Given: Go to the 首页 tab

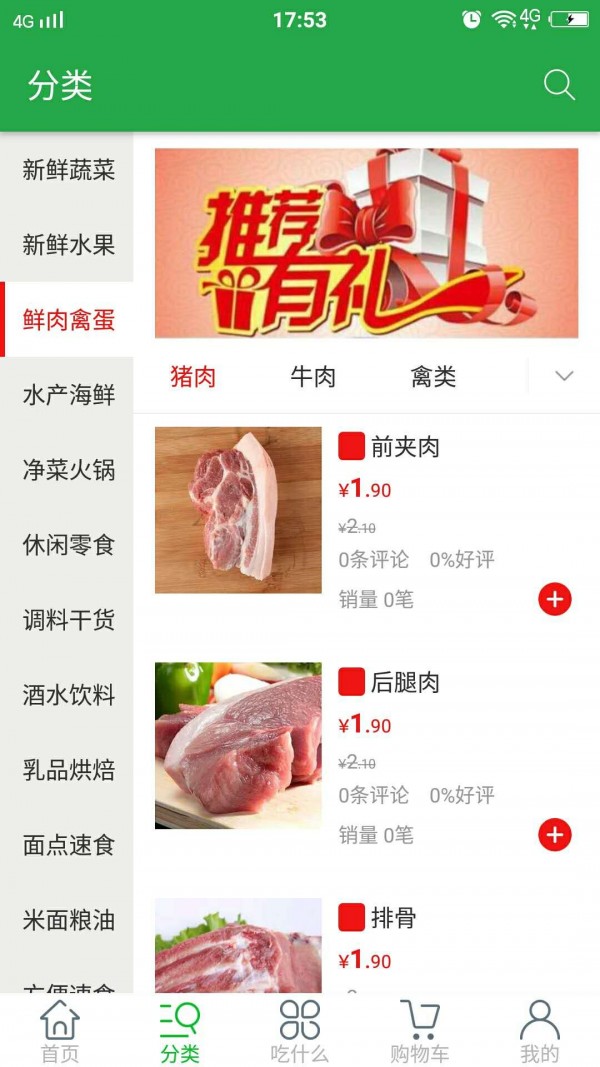Looking at the screenshot, I should pos(60,1031).
